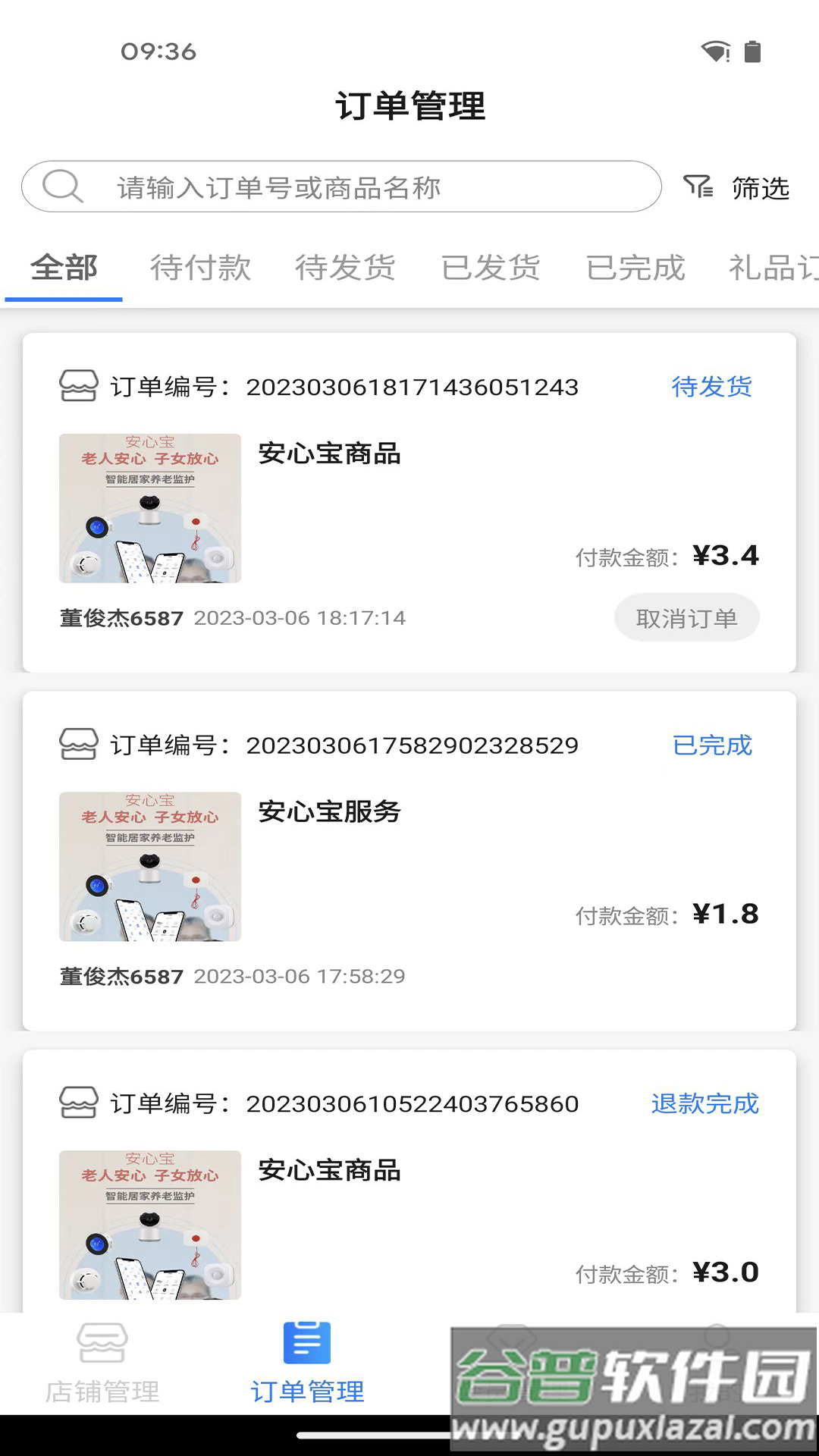Select the 已发货 tab
The image size is (819, 1456).
[491, 268]
